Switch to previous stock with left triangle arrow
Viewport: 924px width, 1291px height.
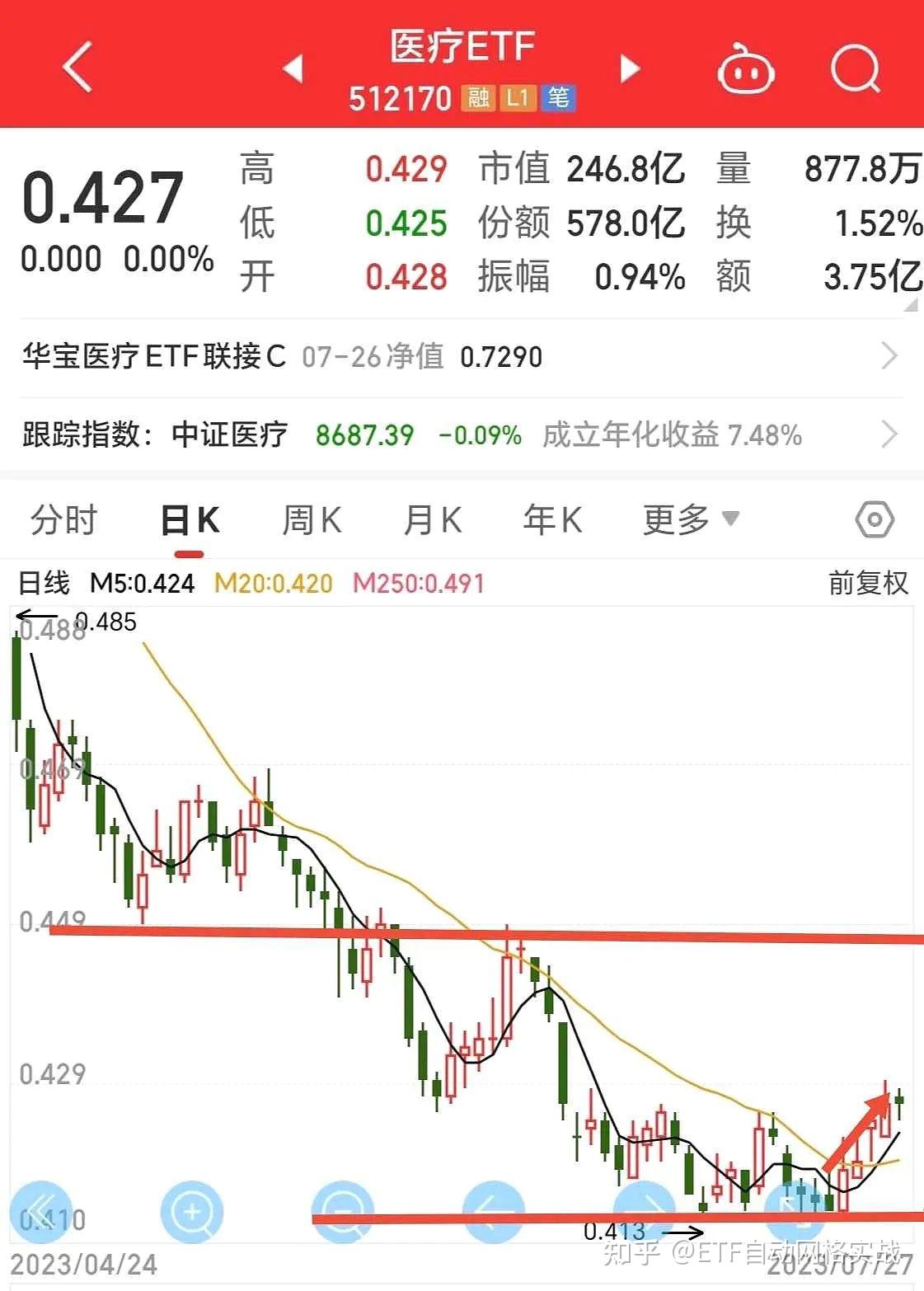point(294,70)
